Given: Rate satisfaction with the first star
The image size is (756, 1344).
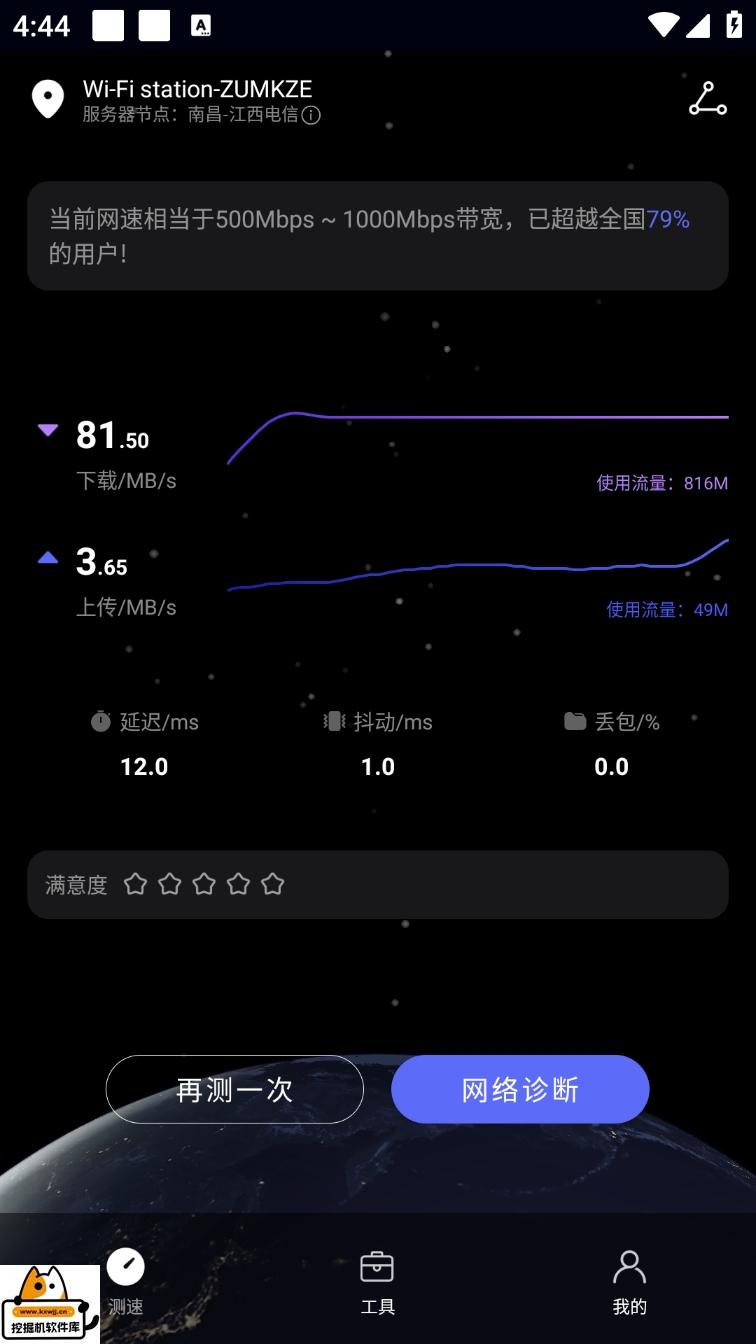Looking at the screenshot, I should click(136, 884).
